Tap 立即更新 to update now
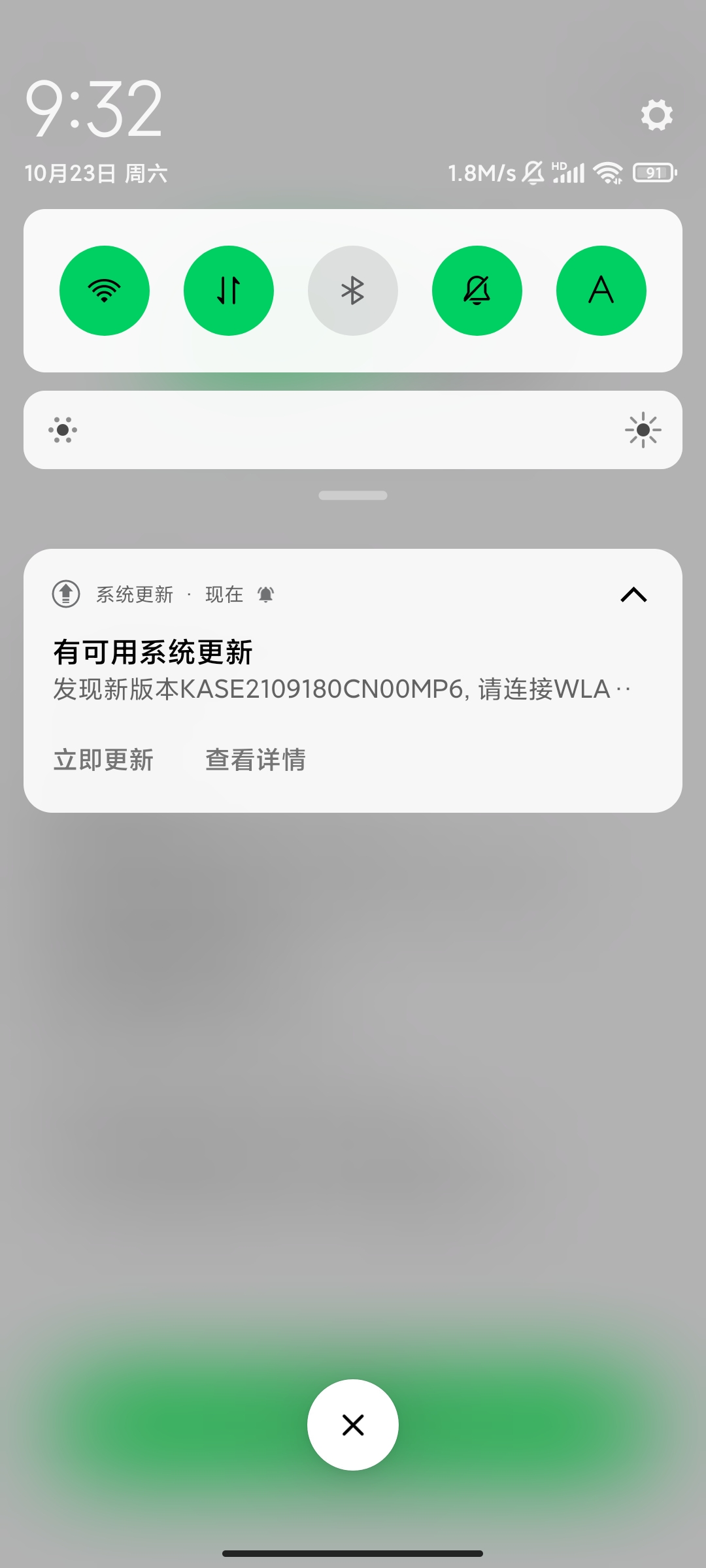This screenshot has height=1568, width=706. click(x=103, y=760)
